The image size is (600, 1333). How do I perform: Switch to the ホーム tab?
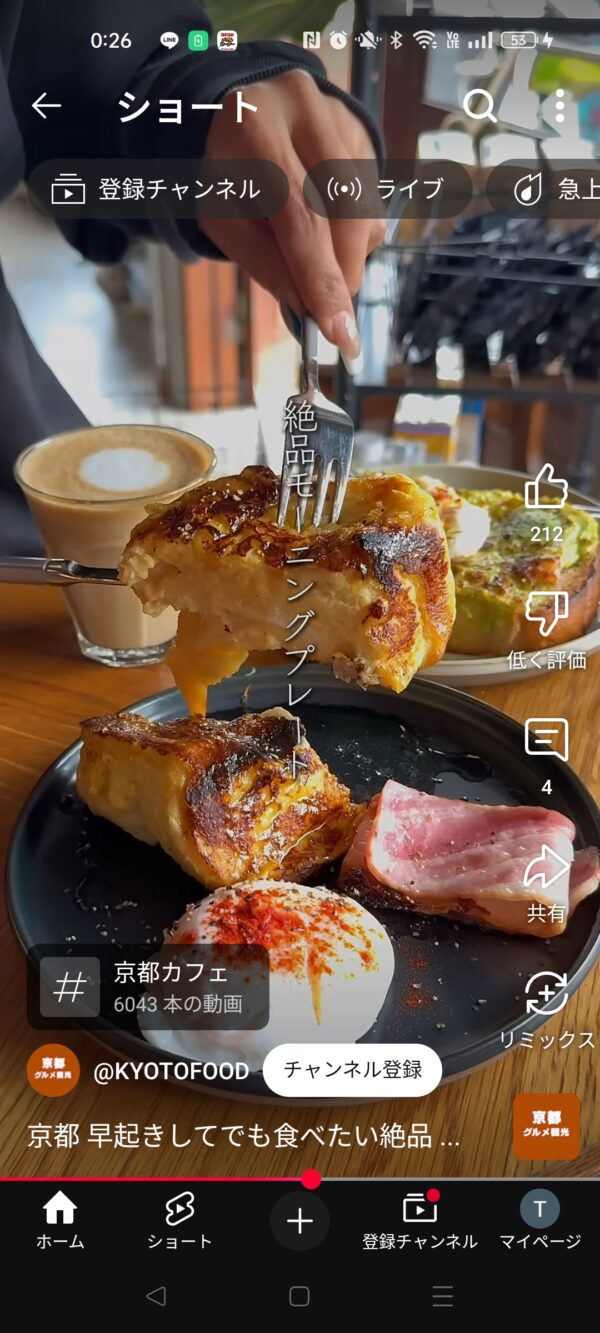pyautogui.click(x=60, y=1222)
